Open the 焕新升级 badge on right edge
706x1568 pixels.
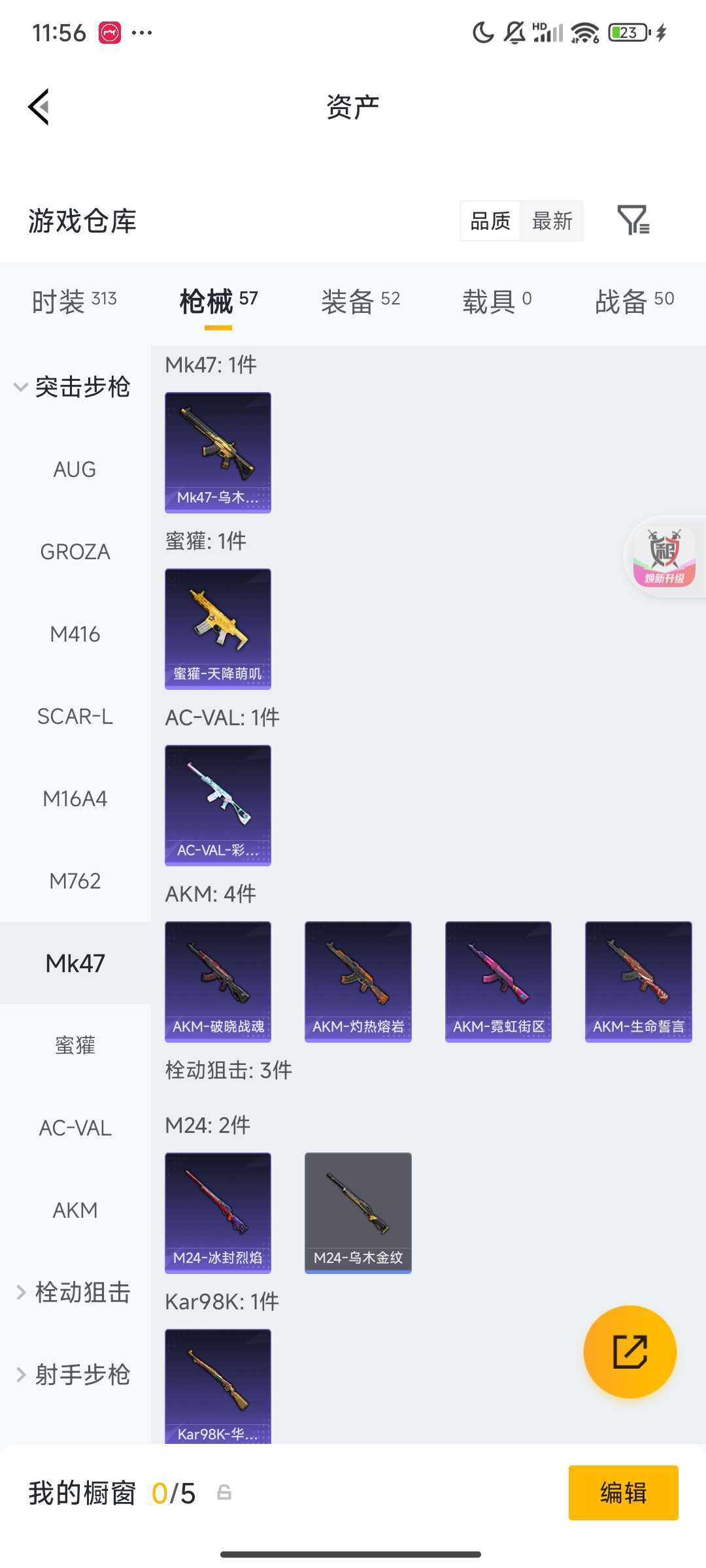pos(664,559)
